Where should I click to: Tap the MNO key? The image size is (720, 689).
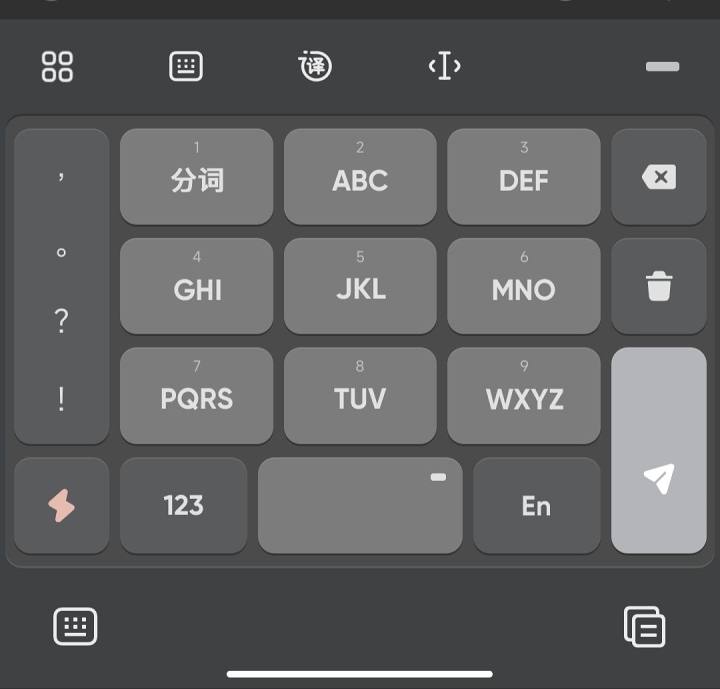pos(523,286)
